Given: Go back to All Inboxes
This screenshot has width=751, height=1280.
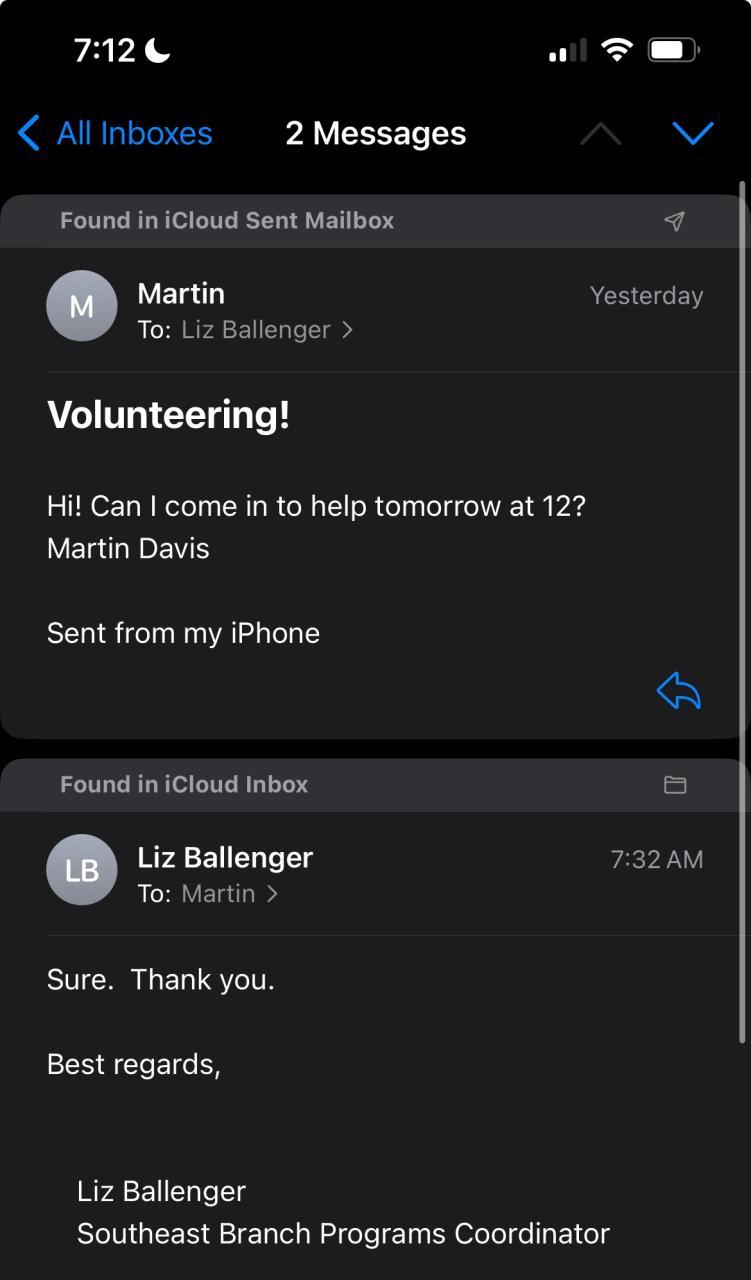Looking at the screenshot, I should tap(116, 133).
